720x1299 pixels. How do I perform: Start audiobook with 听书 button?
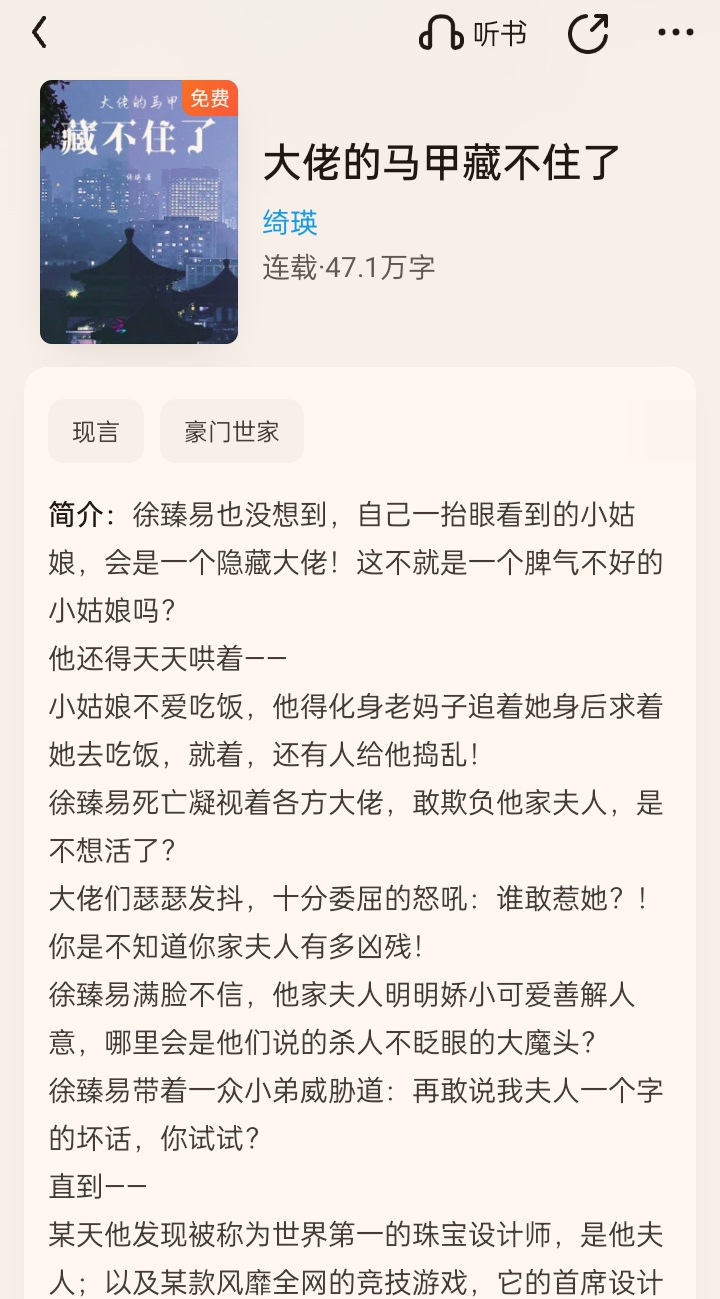click(472, 34)
